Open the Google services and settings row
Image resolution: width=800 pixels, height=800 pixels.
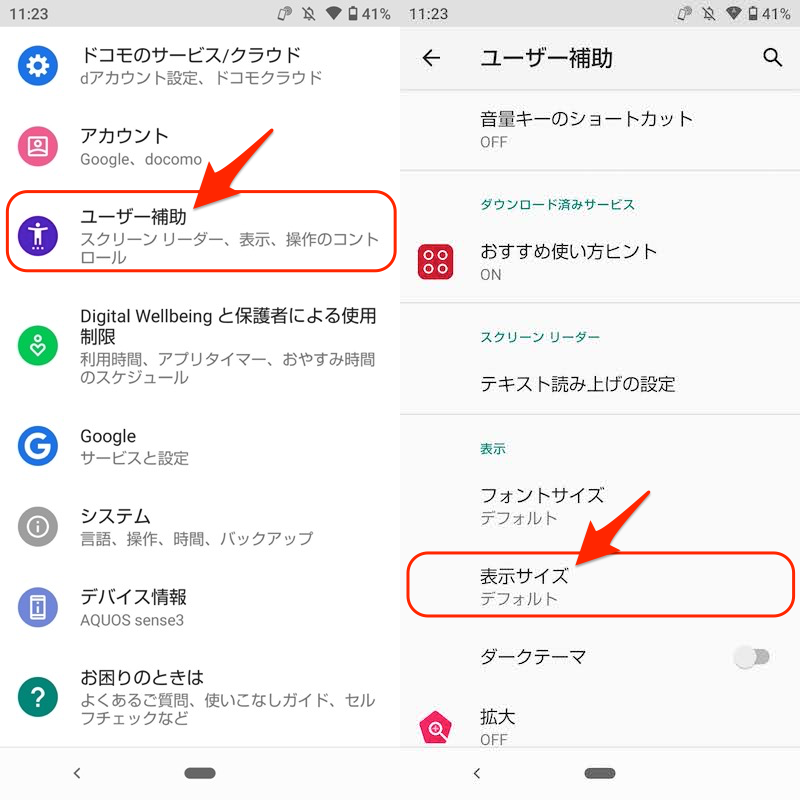[200, 446]
